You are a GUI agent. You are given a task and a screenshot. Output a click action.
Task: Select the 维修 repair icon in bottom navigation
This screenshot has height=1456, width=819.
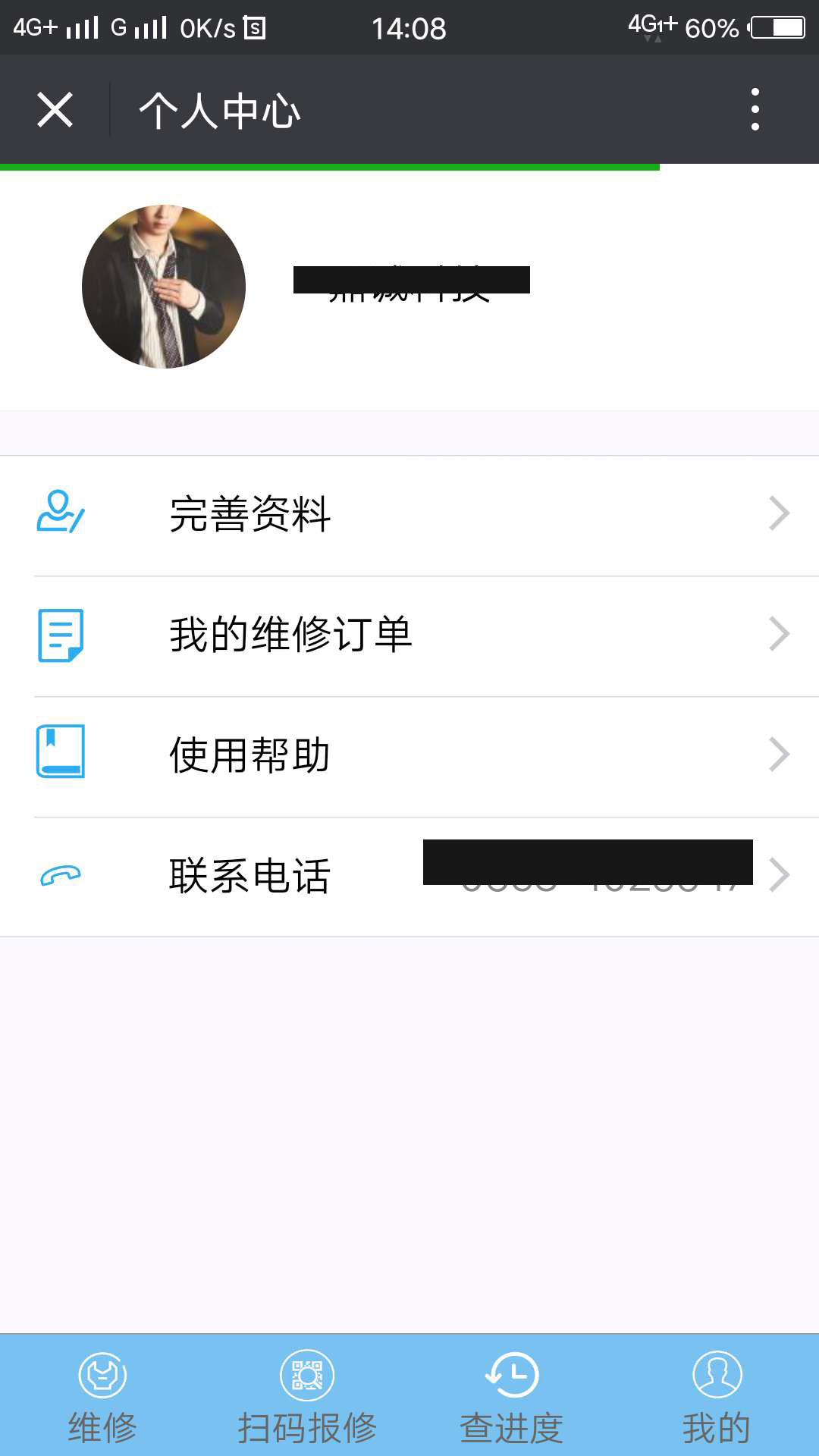(x=101, y=1375)
